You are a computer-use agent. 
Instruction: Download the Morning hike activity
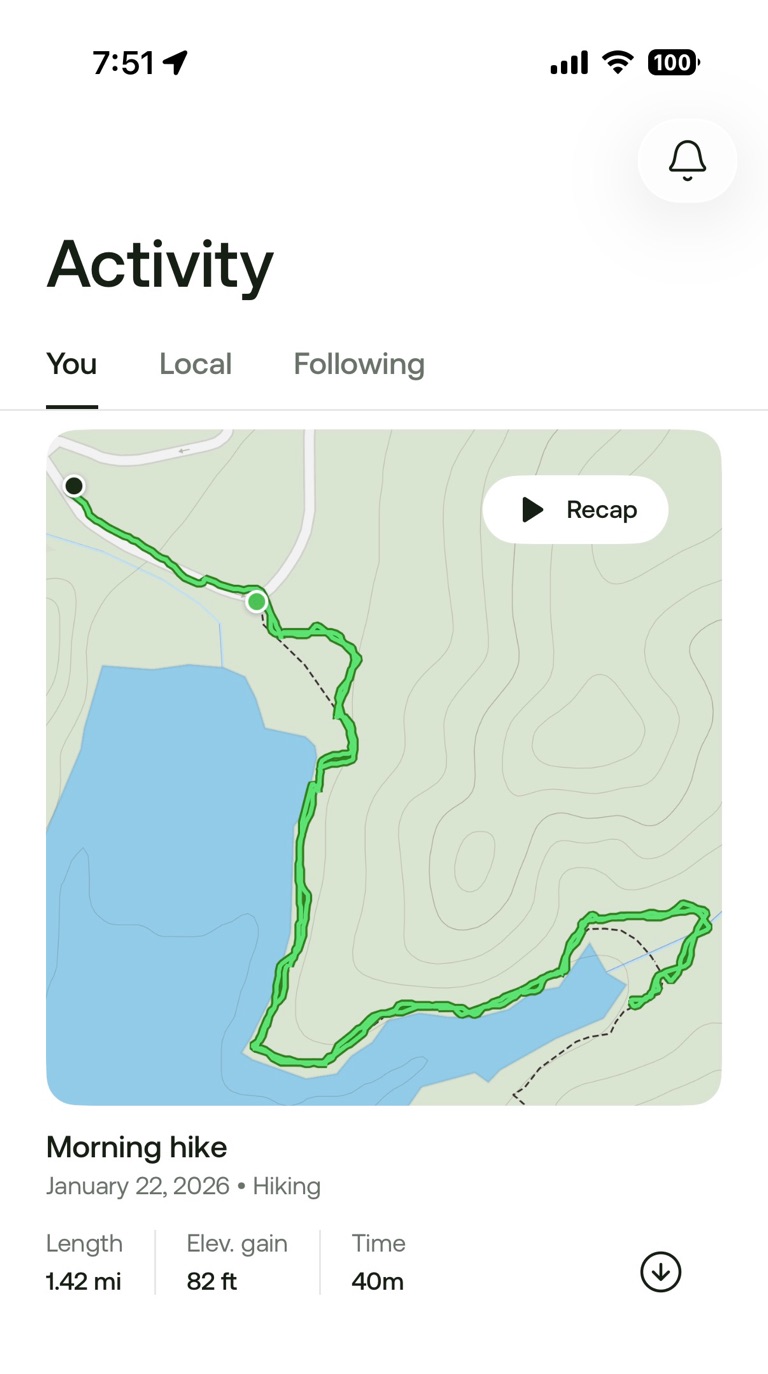[660, 1272]
